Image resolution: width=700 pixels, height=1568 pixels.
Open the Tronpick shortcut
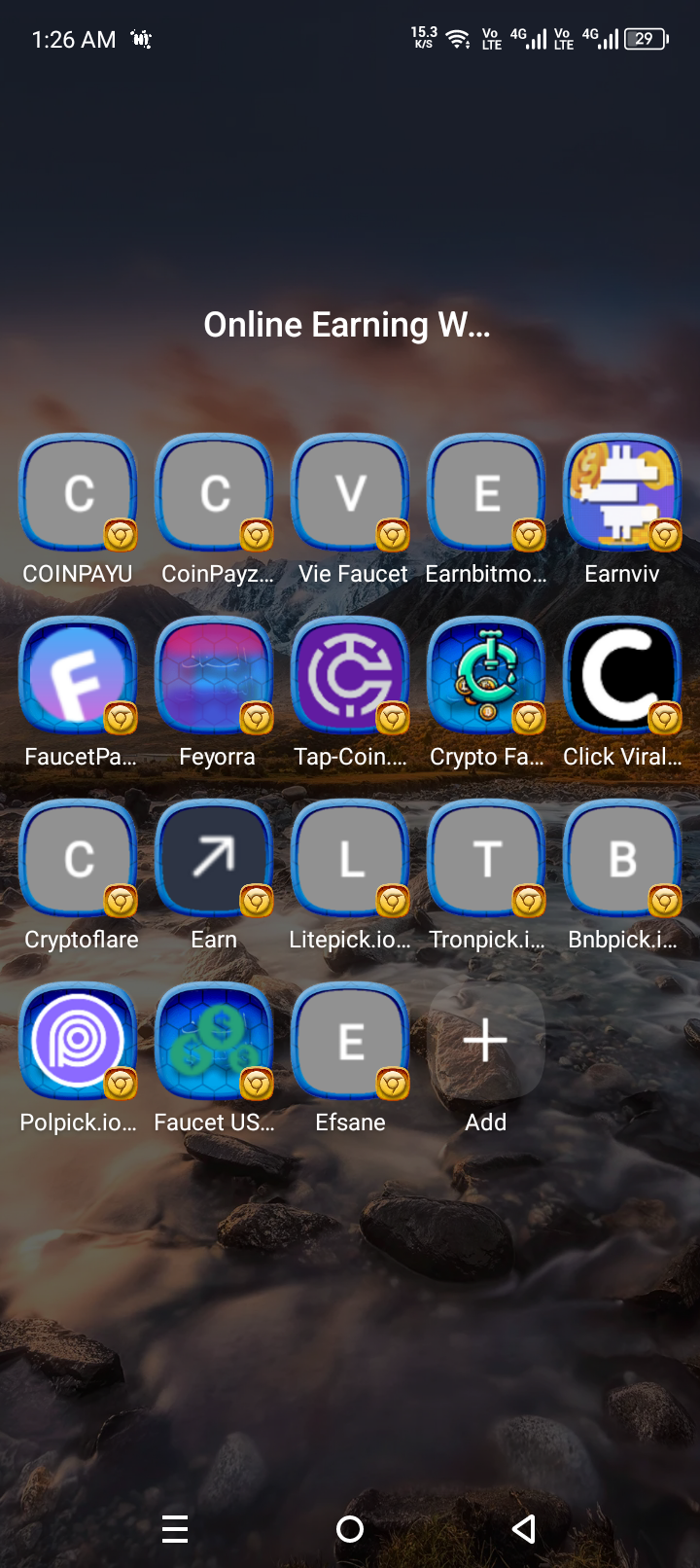(486, 859)
